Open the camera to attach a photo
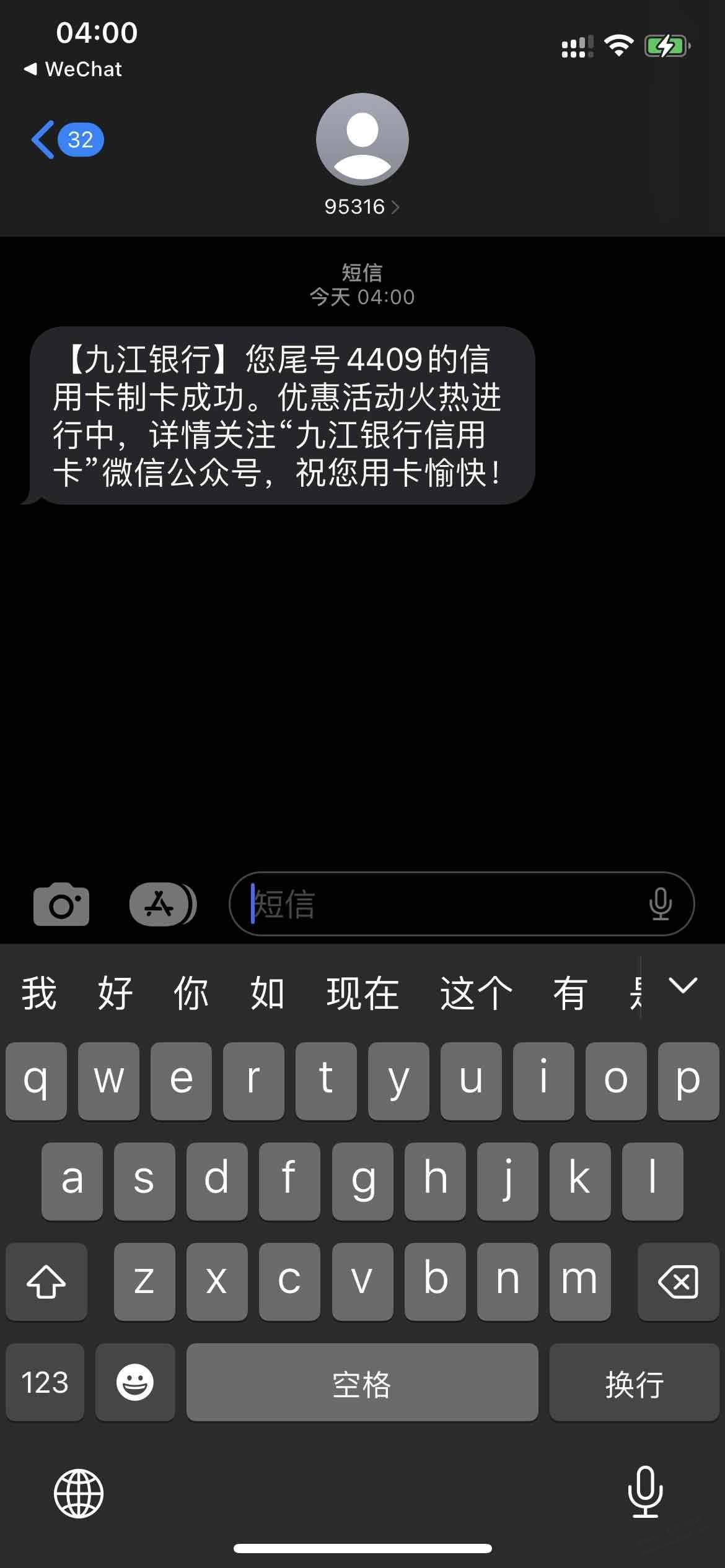The image size is (725, 1568). 61,905
